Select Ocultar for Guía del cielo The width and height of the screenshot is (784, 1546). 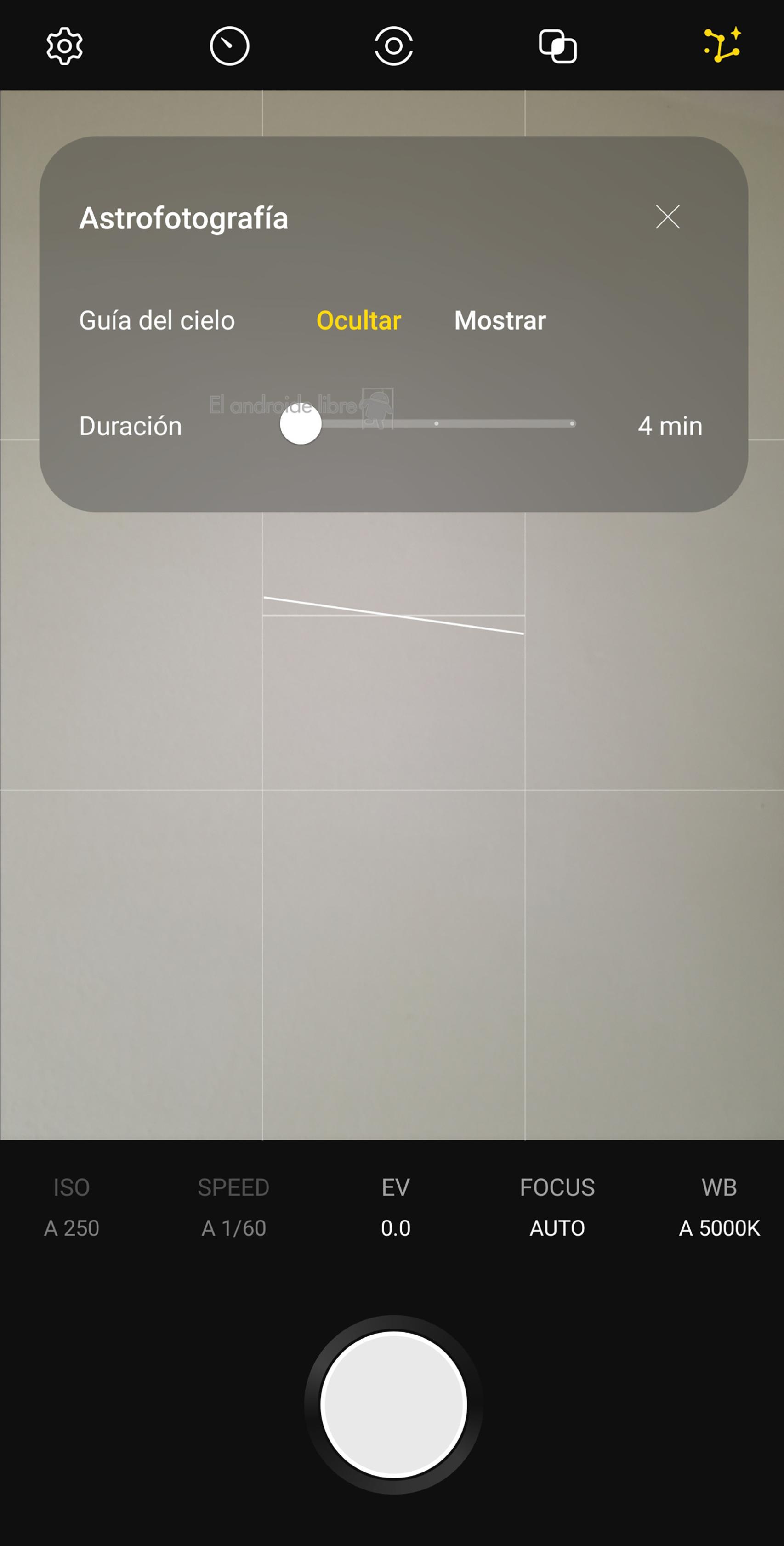point(358,320)
